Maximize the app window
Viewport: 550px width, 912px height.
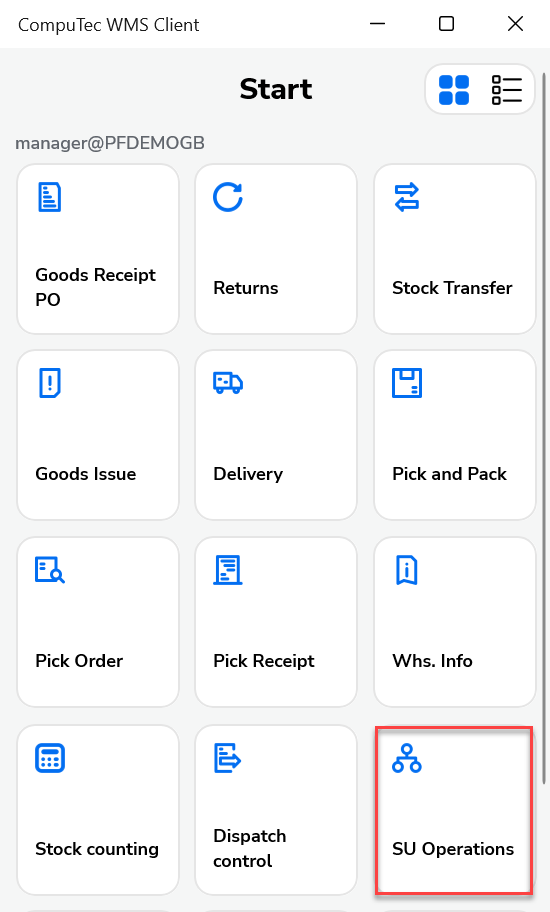point(447,24)
